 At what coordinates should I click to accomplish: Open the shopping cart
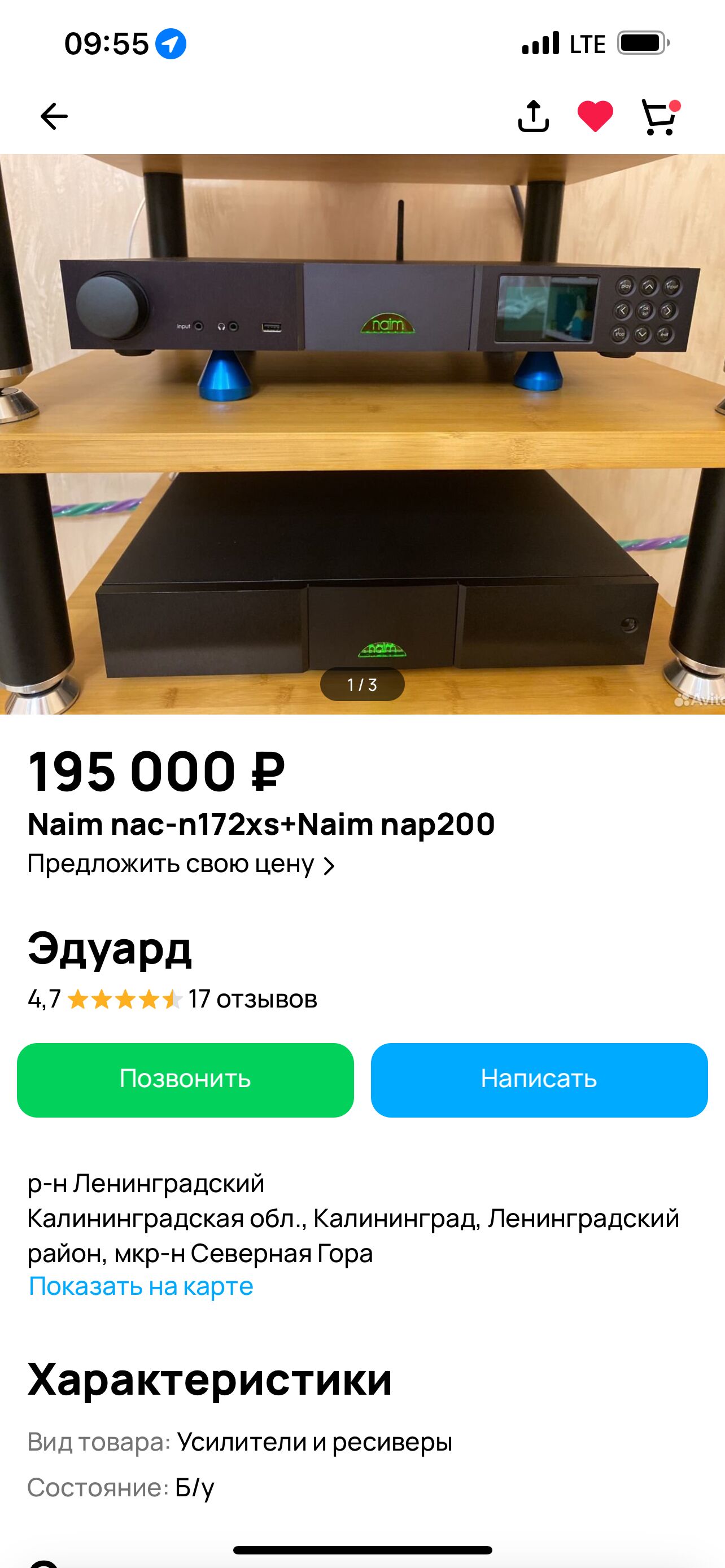(660, 116)
